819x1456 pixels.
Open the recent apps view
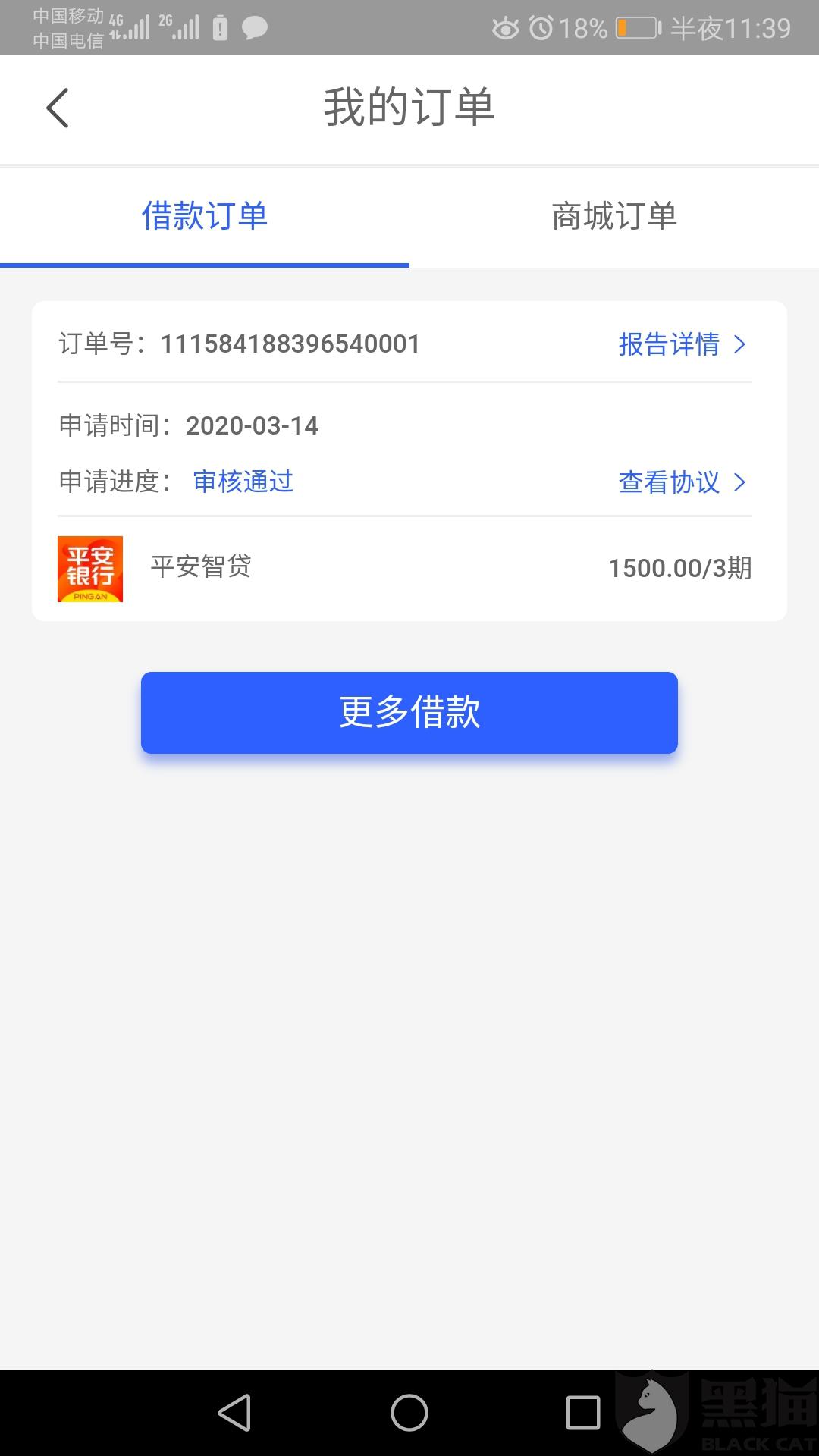pyautogui.click(x=582, y=1413)
